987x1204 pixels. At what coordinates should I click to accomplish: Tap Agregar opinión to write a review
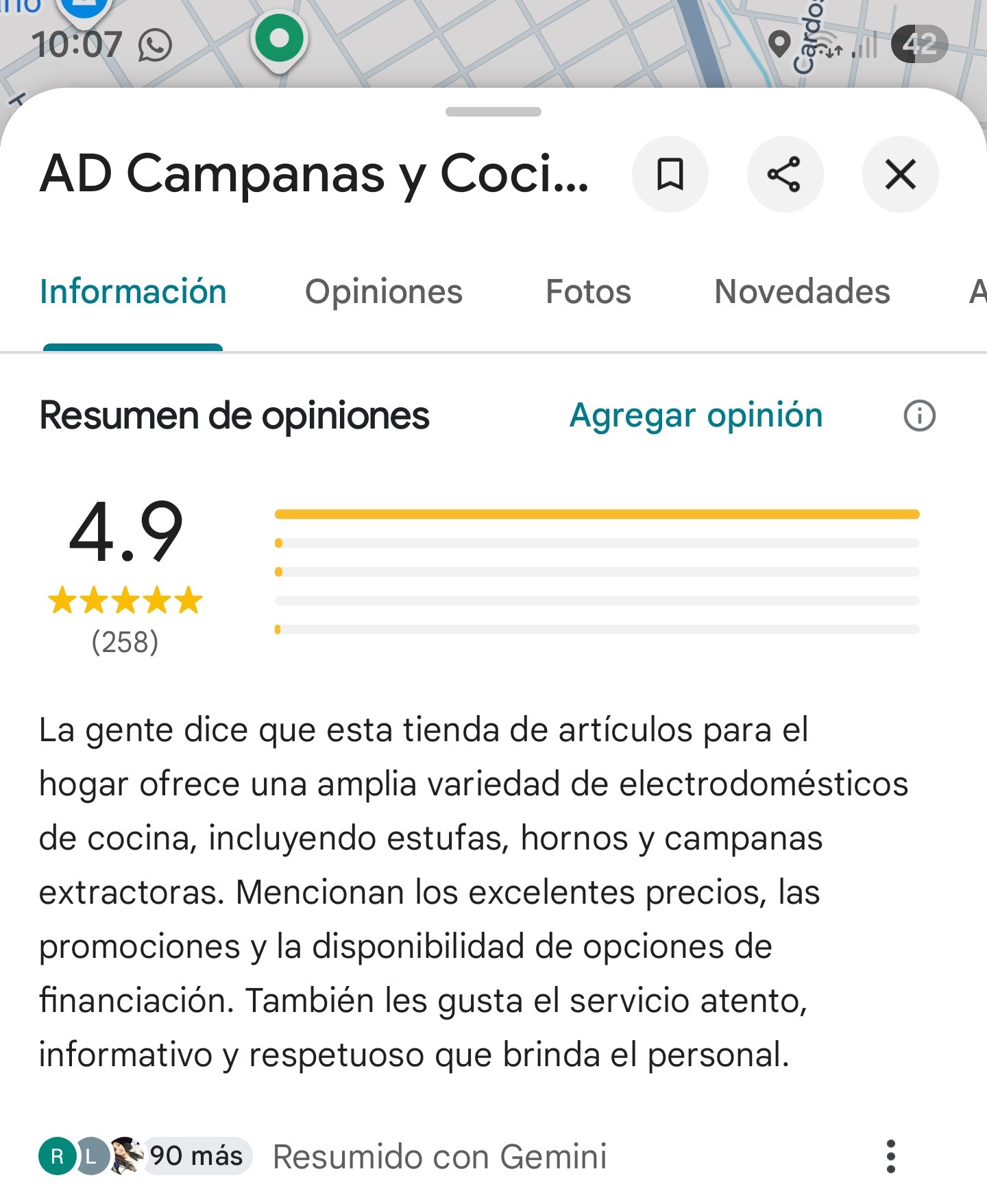696,416
